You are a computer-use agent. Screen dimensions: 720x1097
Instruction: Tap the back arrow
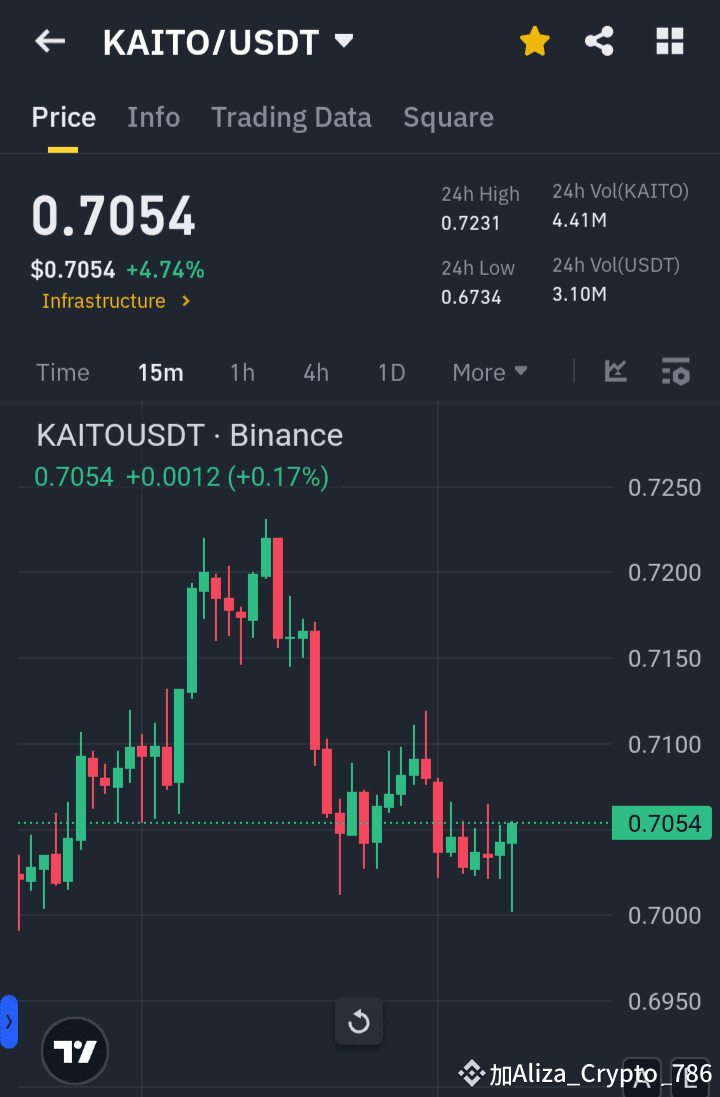(50, 41)
